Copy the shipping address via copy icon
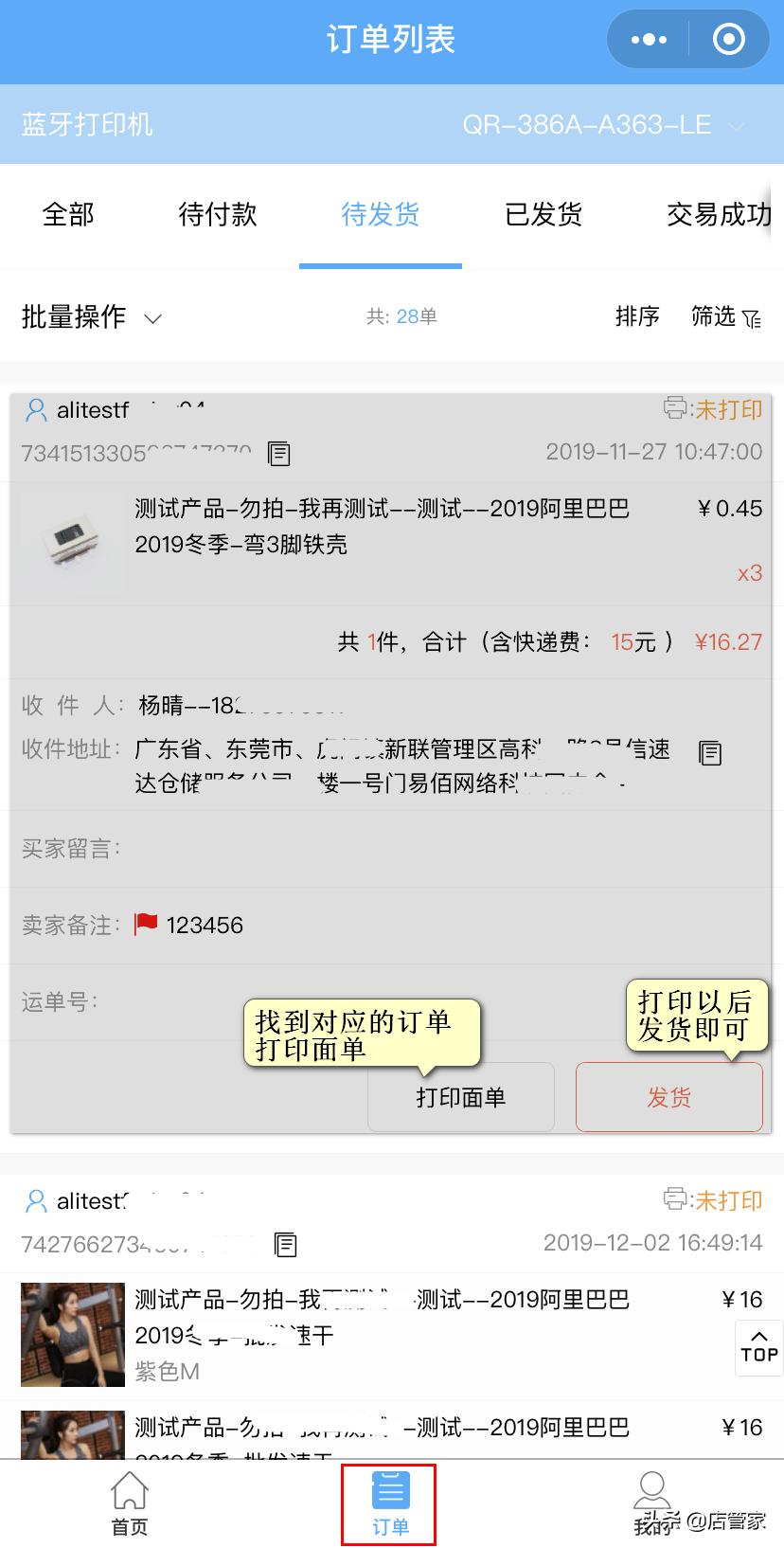Viewport: 784px width, 1548px height. click(x=708, y=752)
